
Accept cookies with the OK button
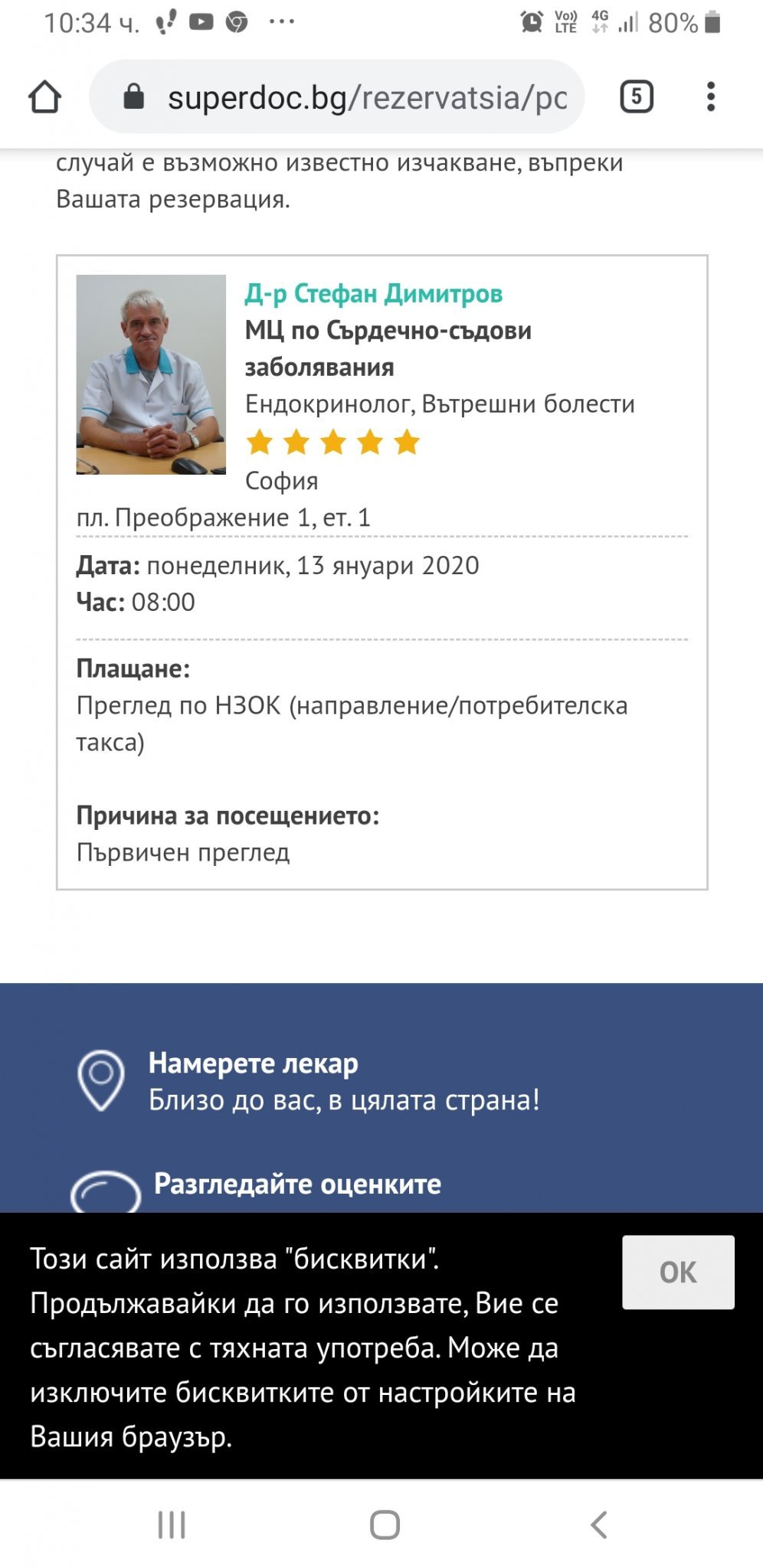coord(678,1272)
